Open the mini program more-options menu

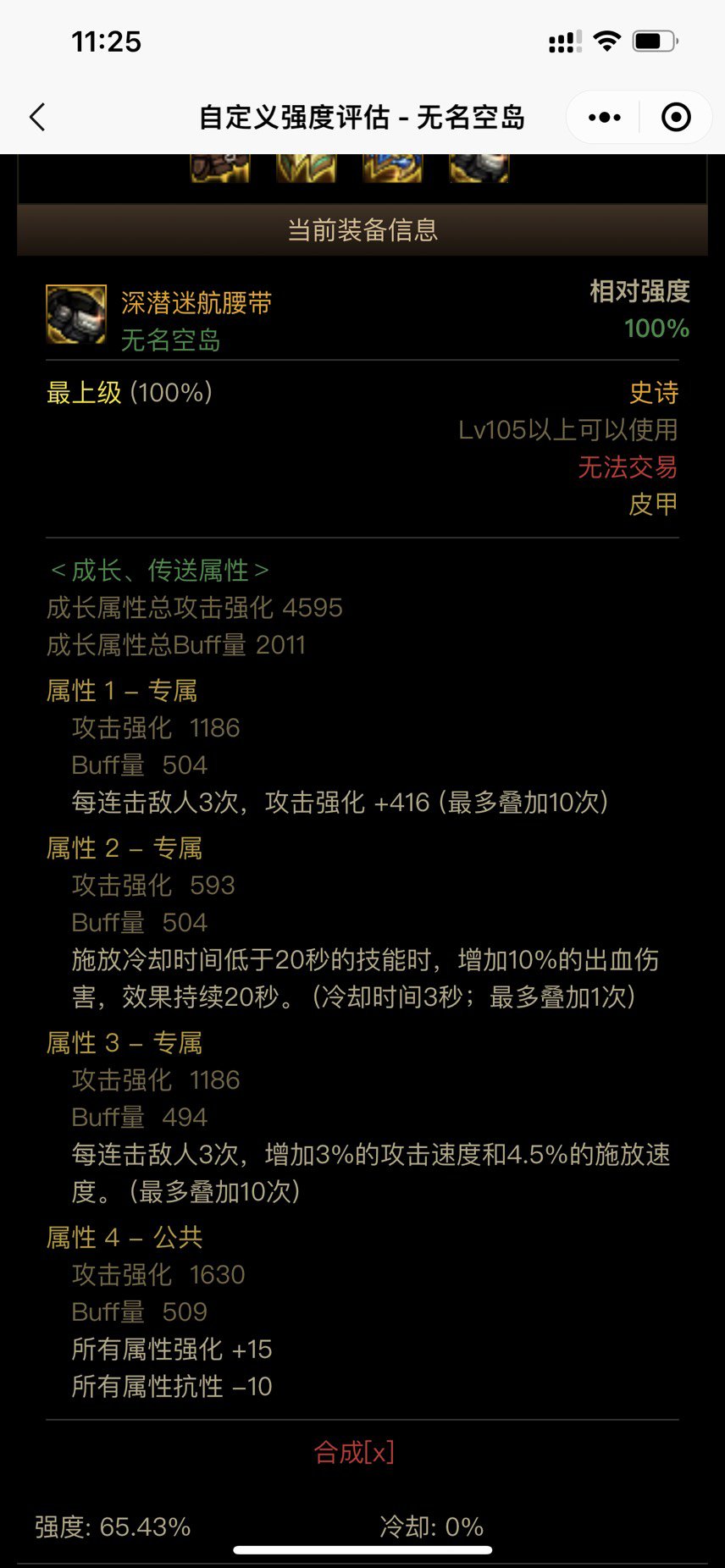[x=604, y=118]
